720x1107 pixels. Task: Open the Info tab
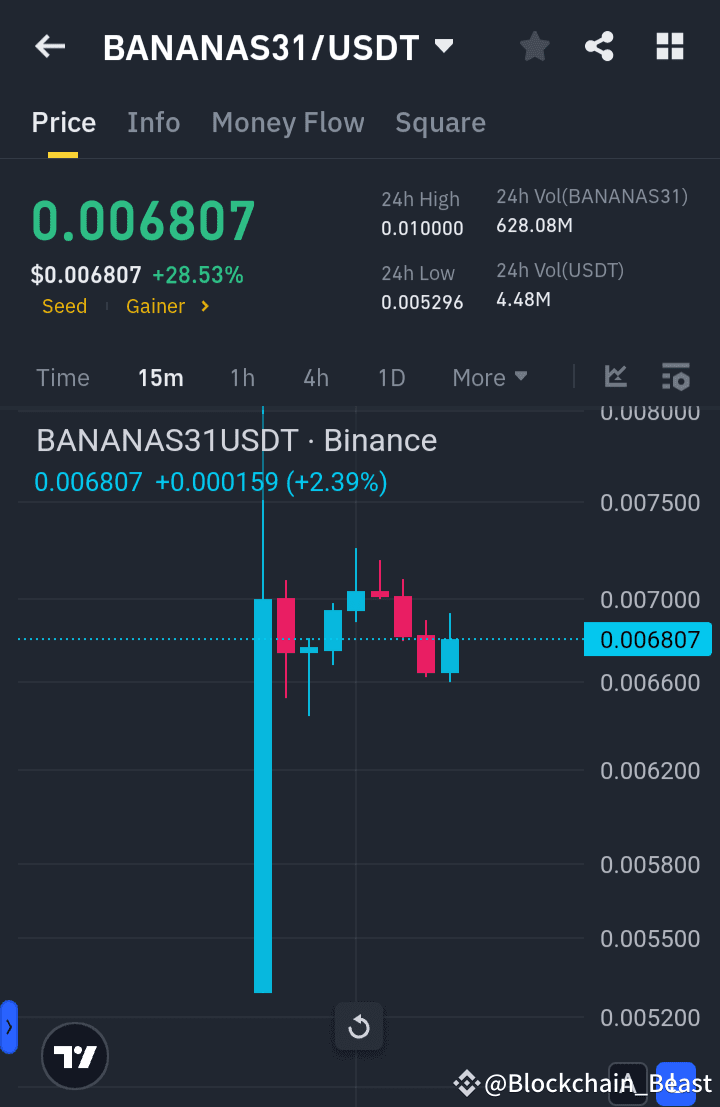point(153,122)
